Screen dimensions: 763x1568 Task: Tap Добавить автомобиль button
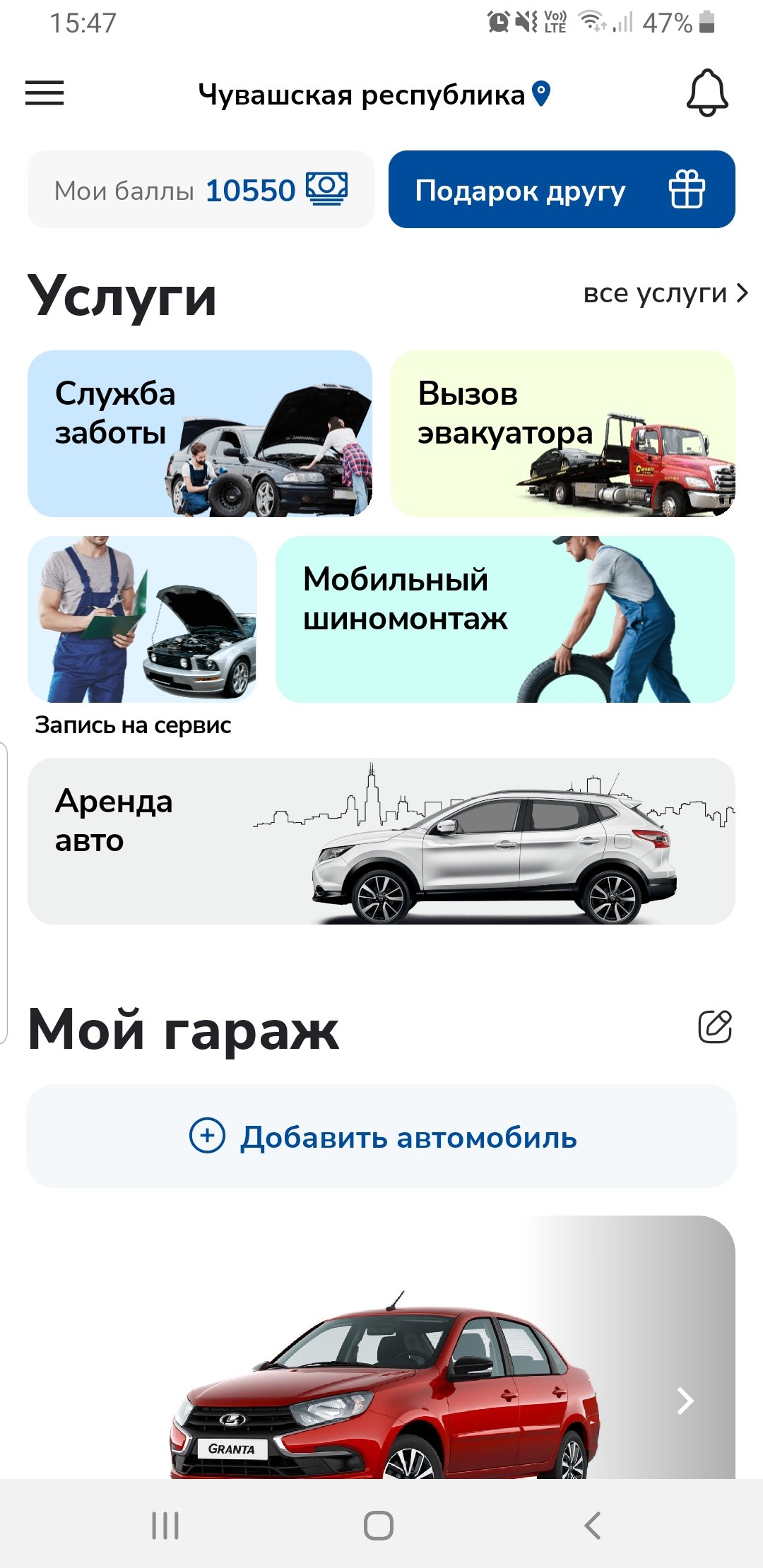pyautogui.click(x=381, y=1136)
